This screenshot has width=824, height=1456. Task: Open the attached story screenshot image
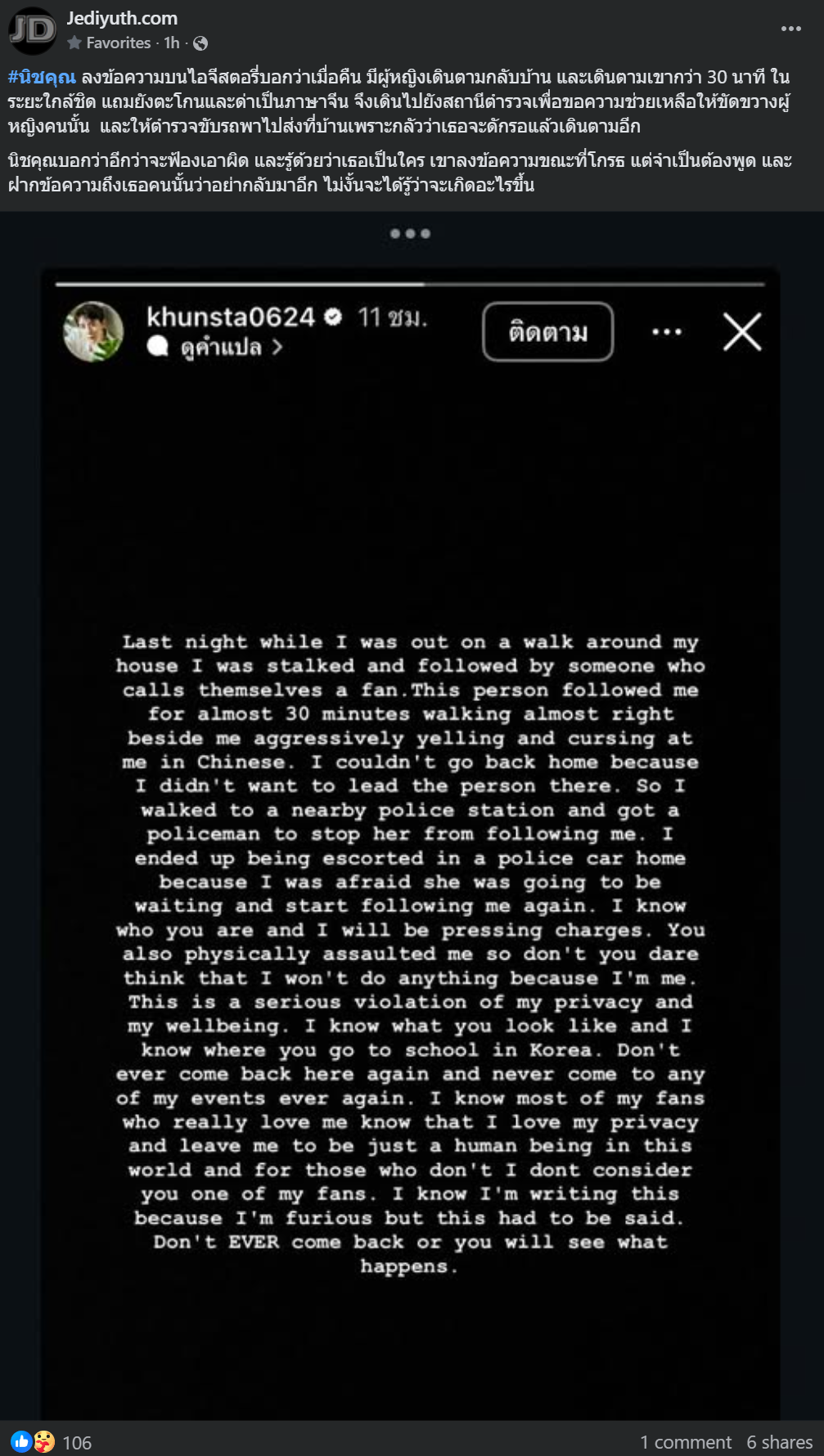[410, 818]
